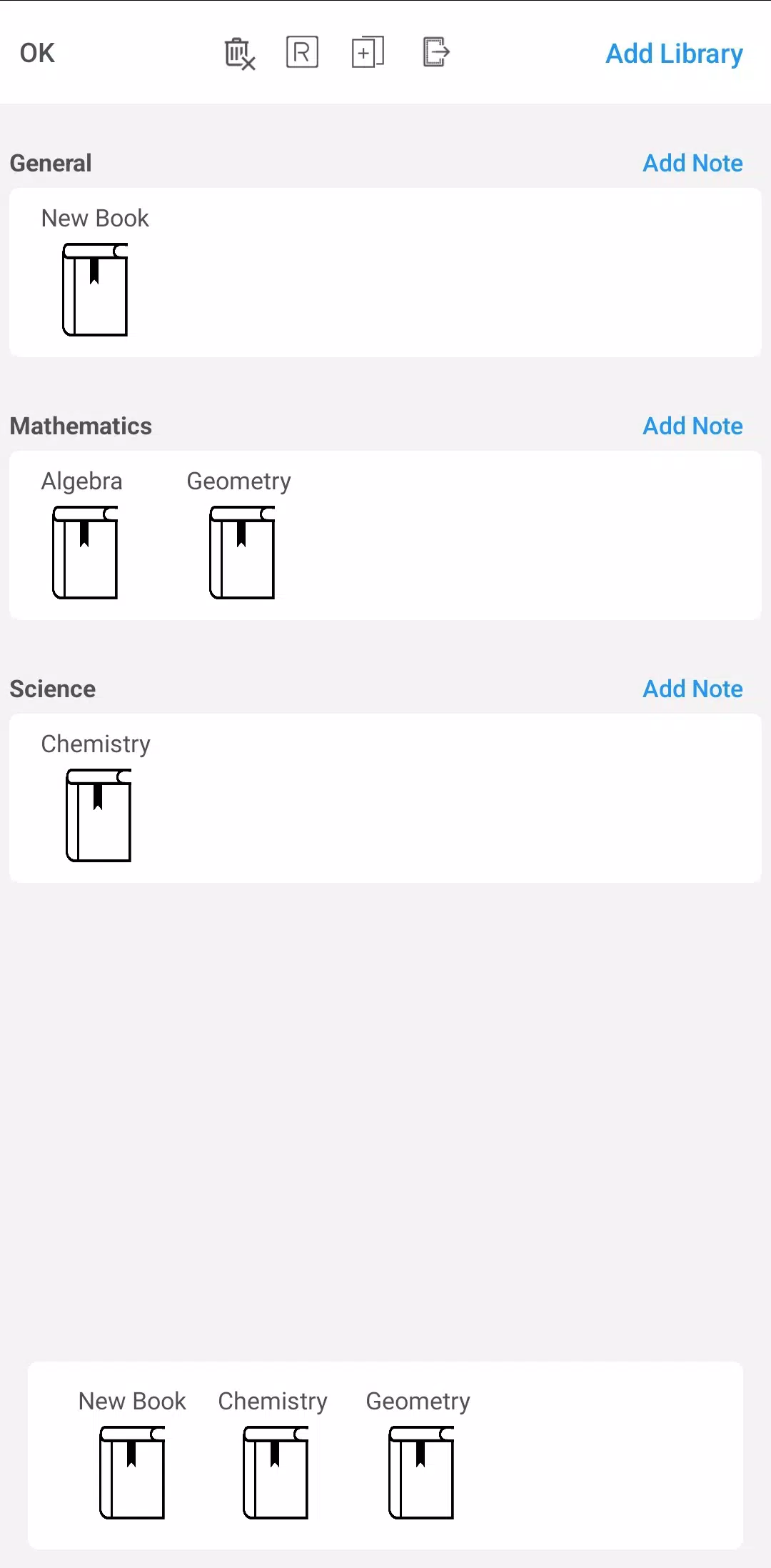Select the Algebra book
Screen dimensions: 771x1568
click(x=84, y=534)
